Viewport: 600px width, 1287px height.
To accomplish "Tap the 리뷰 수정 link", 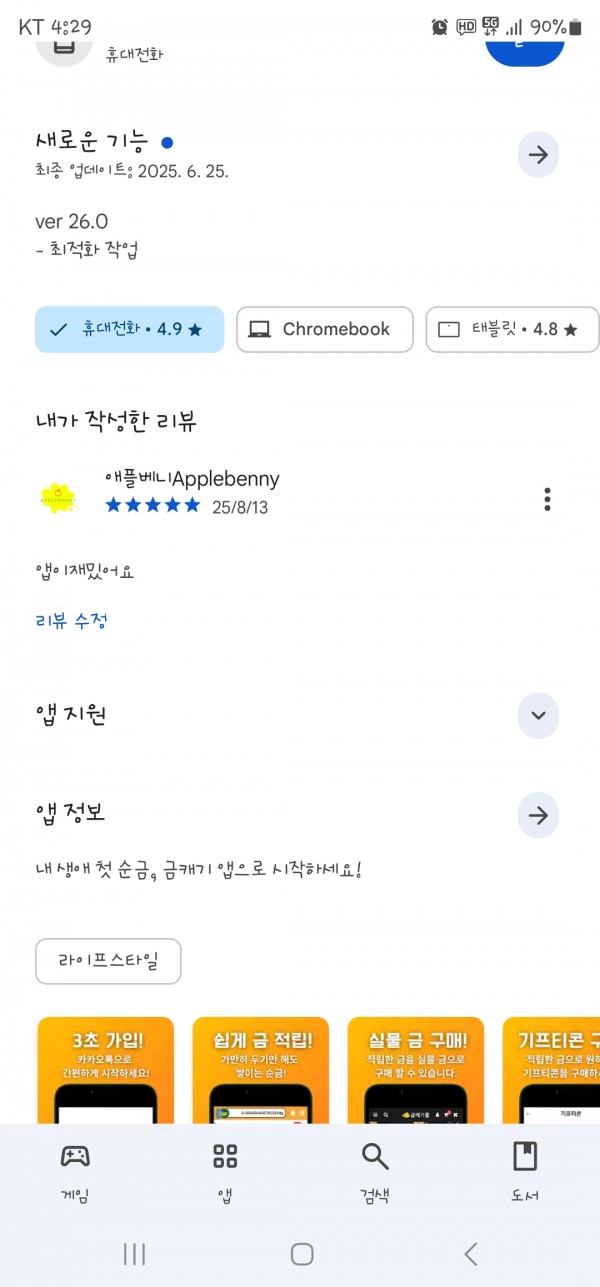I will [x=71, y=620].
